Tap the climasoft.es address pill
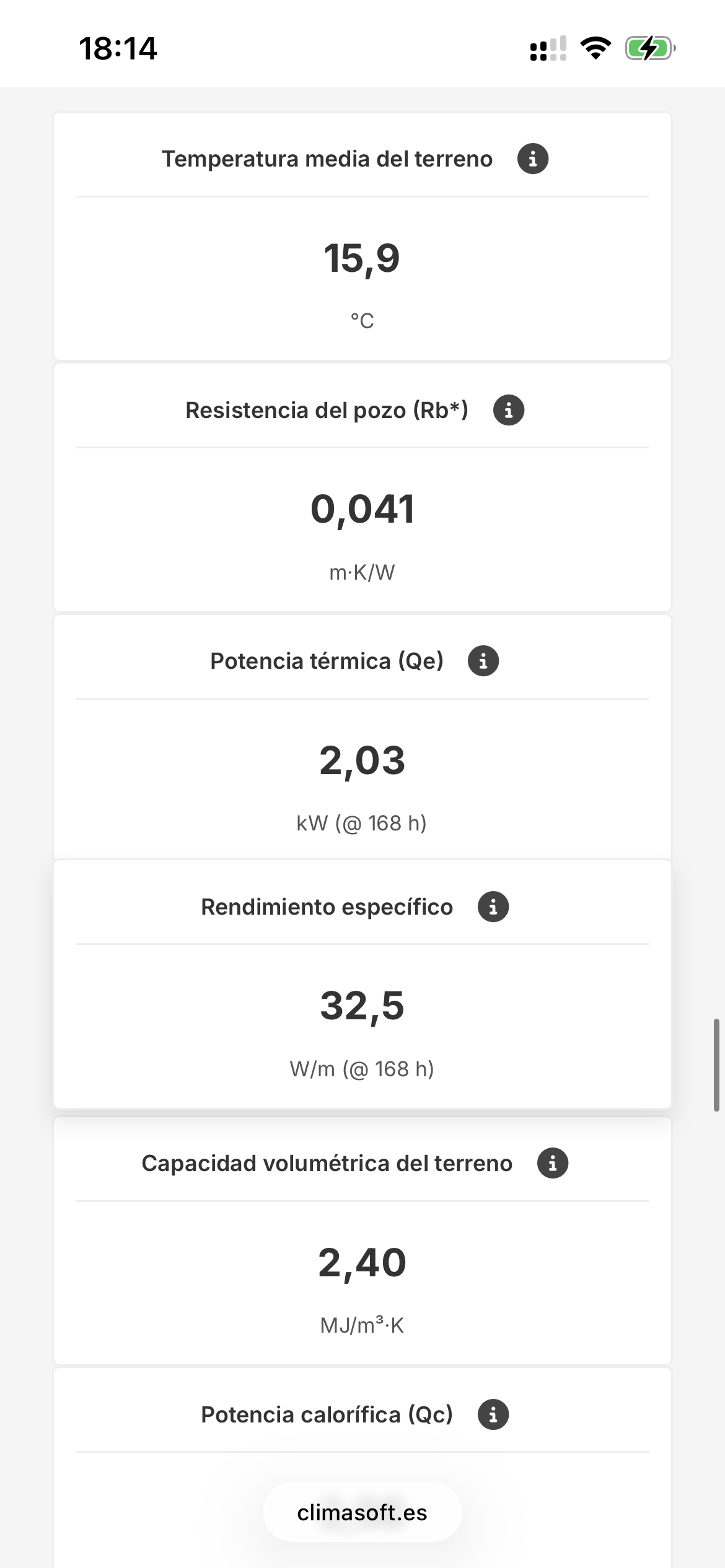Image resolution: width=725 pixels, height=1568 pixels. click(362, 1512)
